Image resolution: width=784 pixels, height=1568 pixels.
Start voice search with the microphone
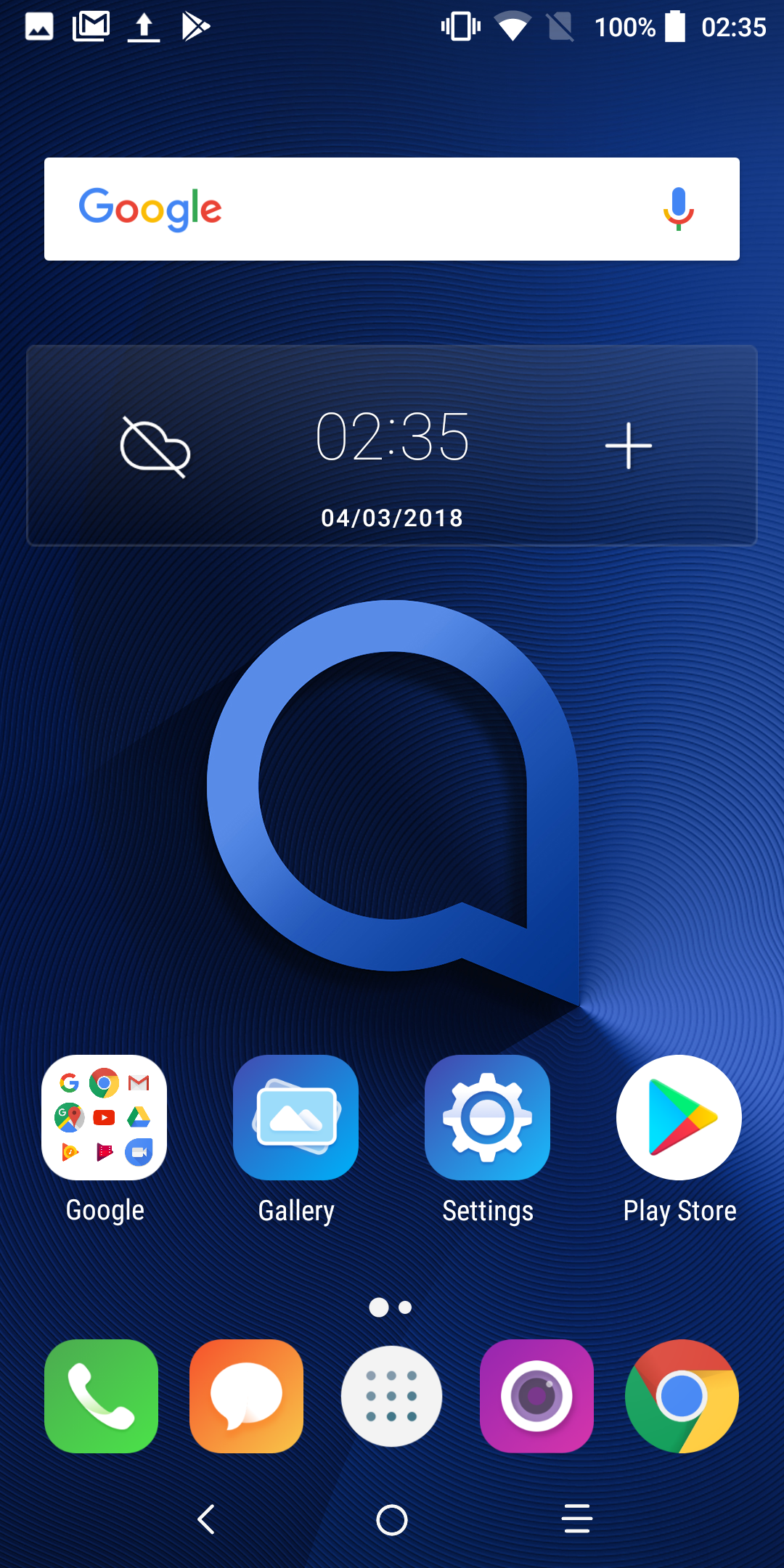(x=678, y=209)
